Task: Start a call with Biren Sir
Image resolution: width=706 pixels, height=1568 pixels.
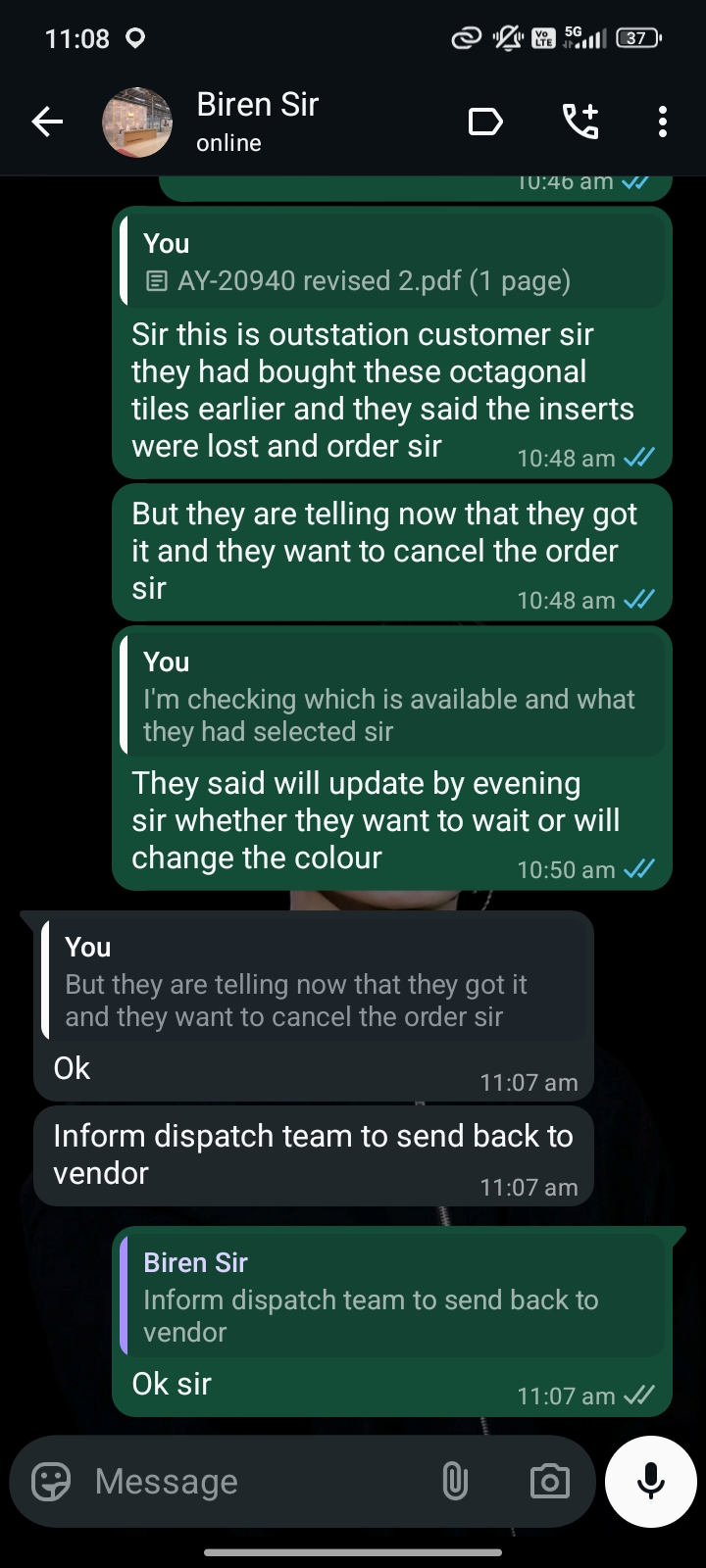Action: coord(580,122)
